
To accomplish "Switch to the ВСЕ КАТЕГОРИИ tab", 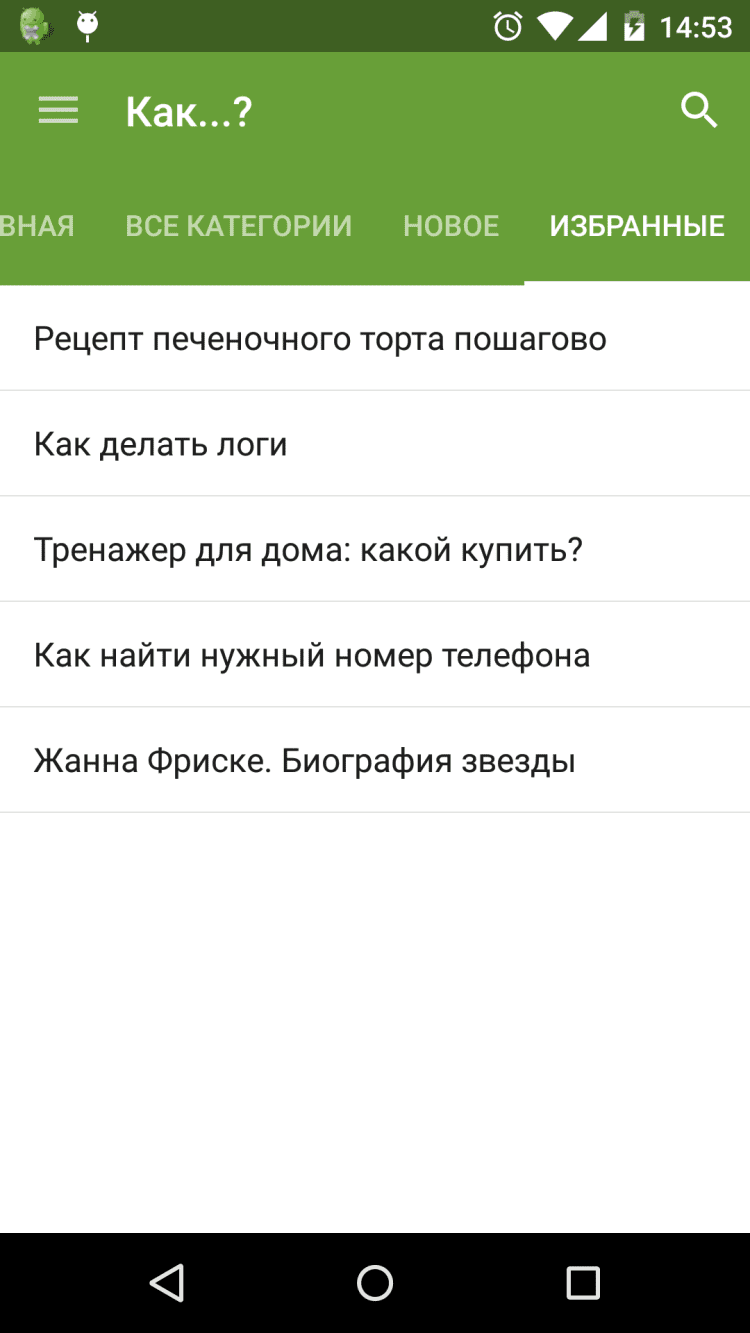I will [238, 226].
